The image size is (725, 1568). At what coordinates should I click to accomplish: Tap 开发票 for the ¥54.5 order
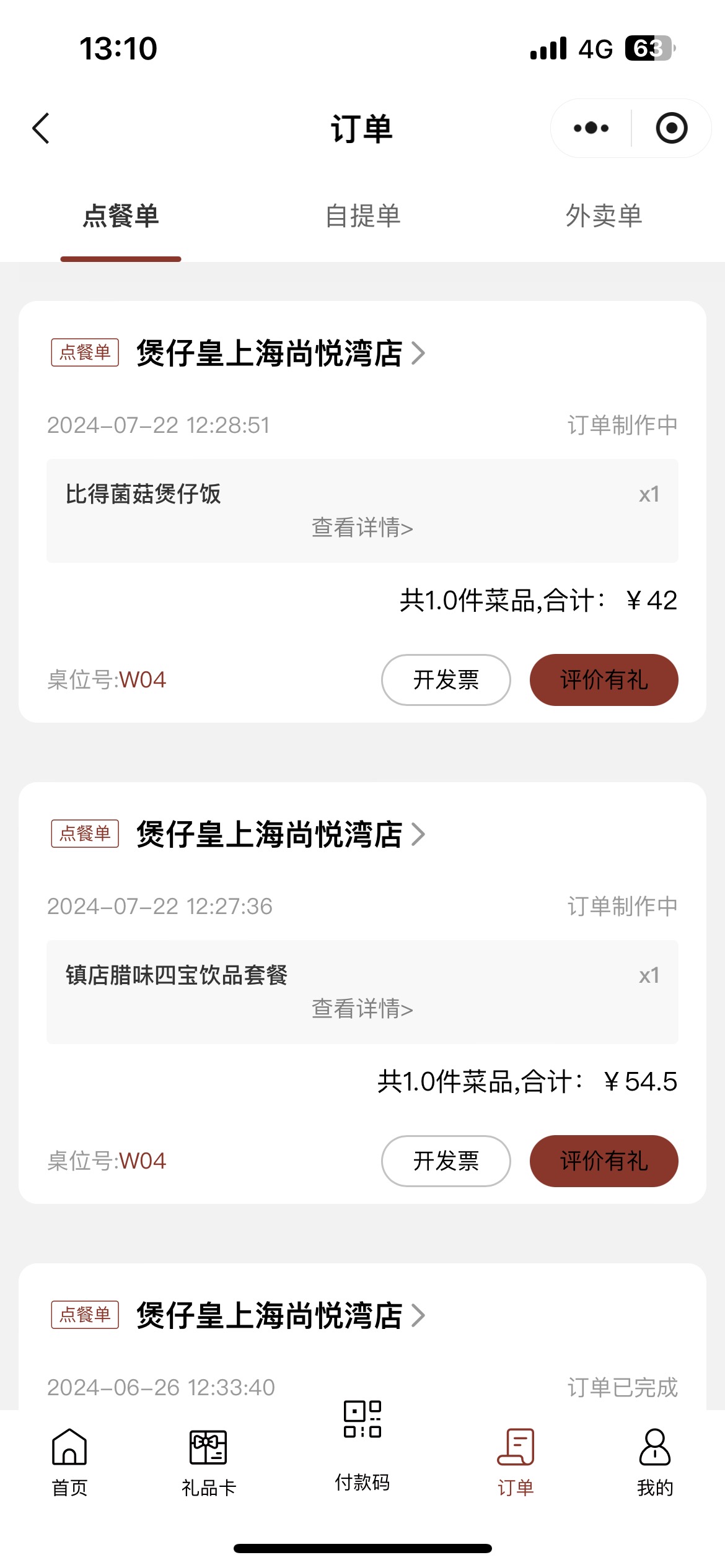446,1161
